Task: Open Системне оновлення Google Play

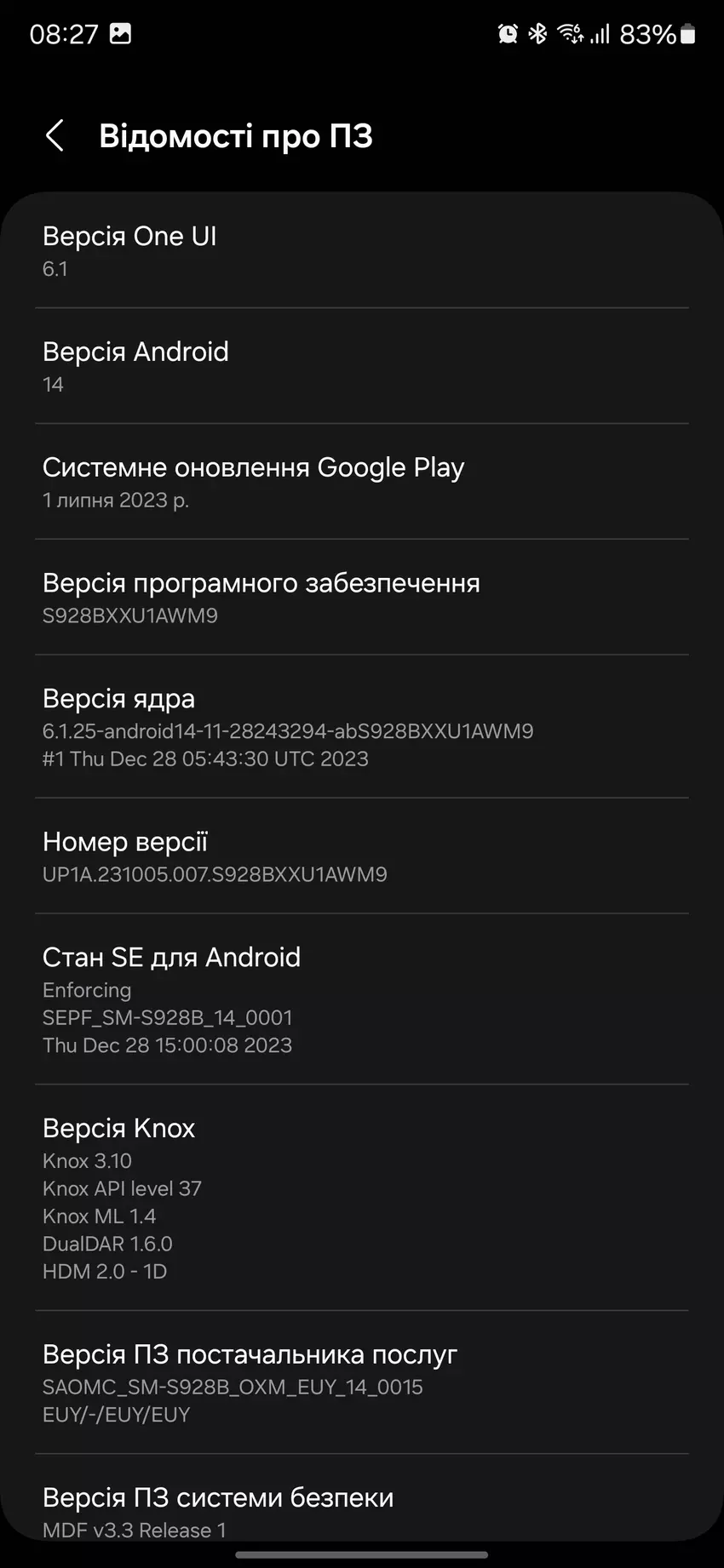Action: coord(361,482)
